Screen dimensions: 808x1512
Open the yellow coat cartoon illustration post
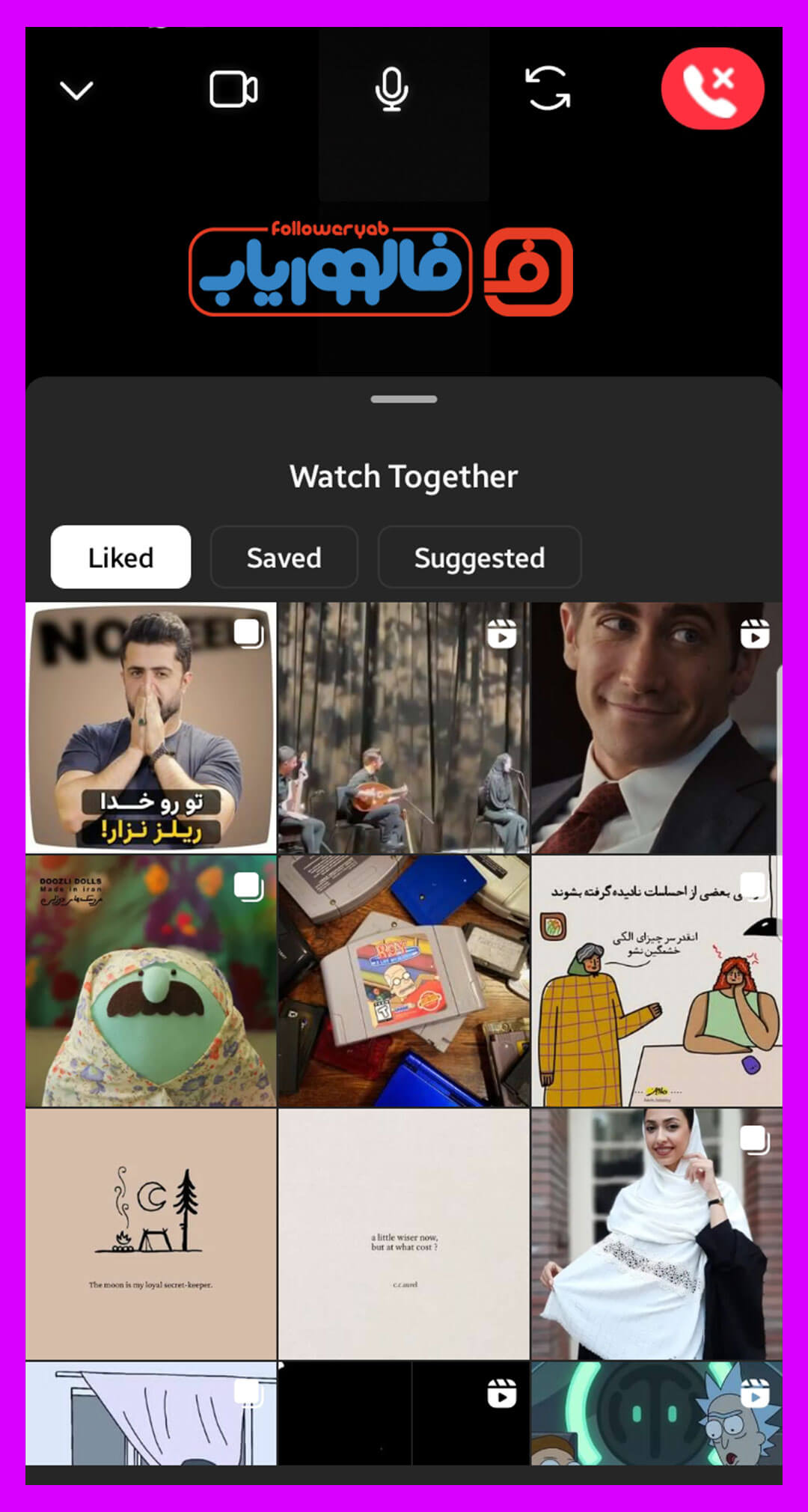pos(655,981)
